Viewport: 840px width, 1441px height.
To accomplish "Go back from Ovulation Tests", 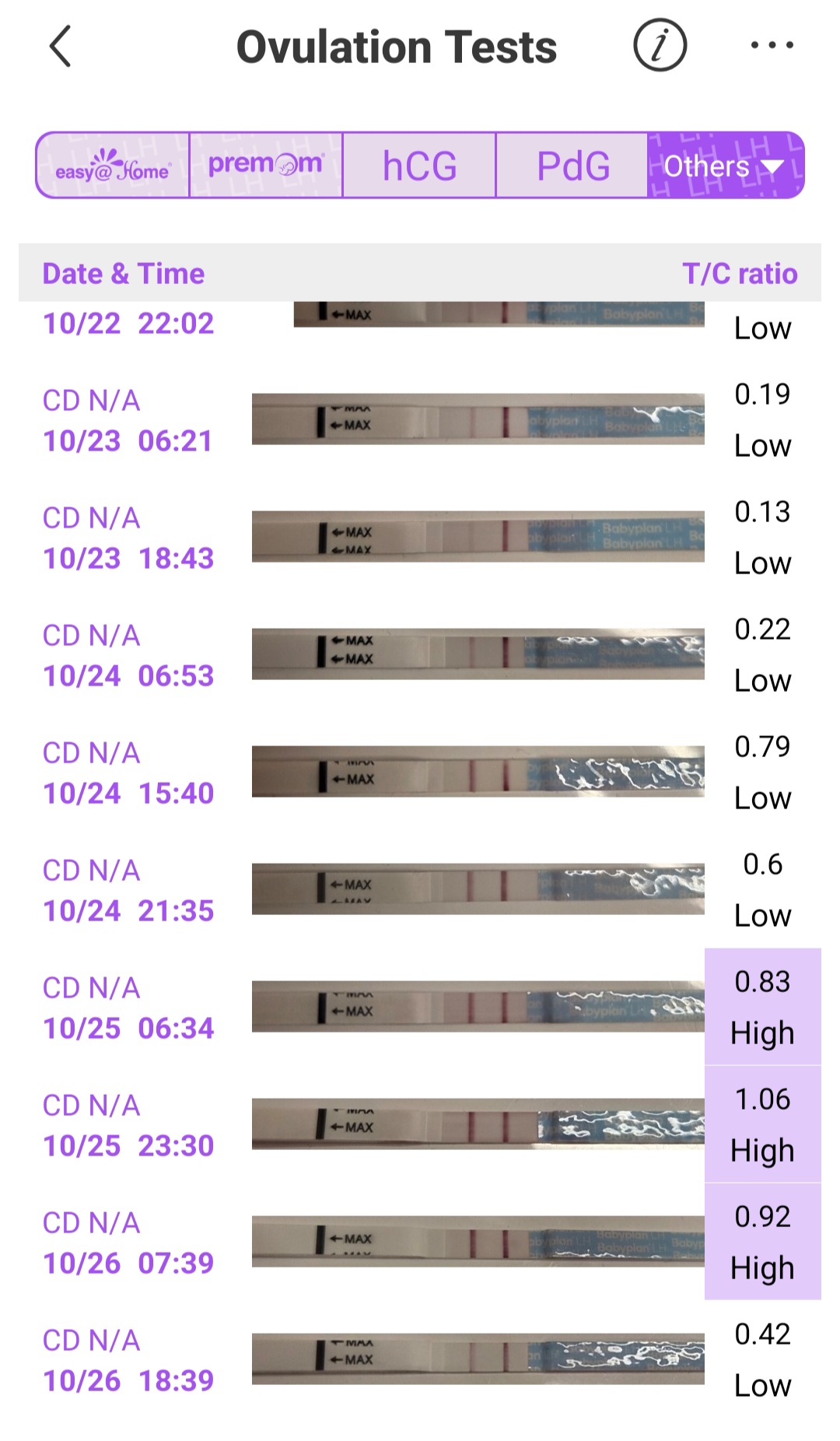I will (x=61, y=47).
